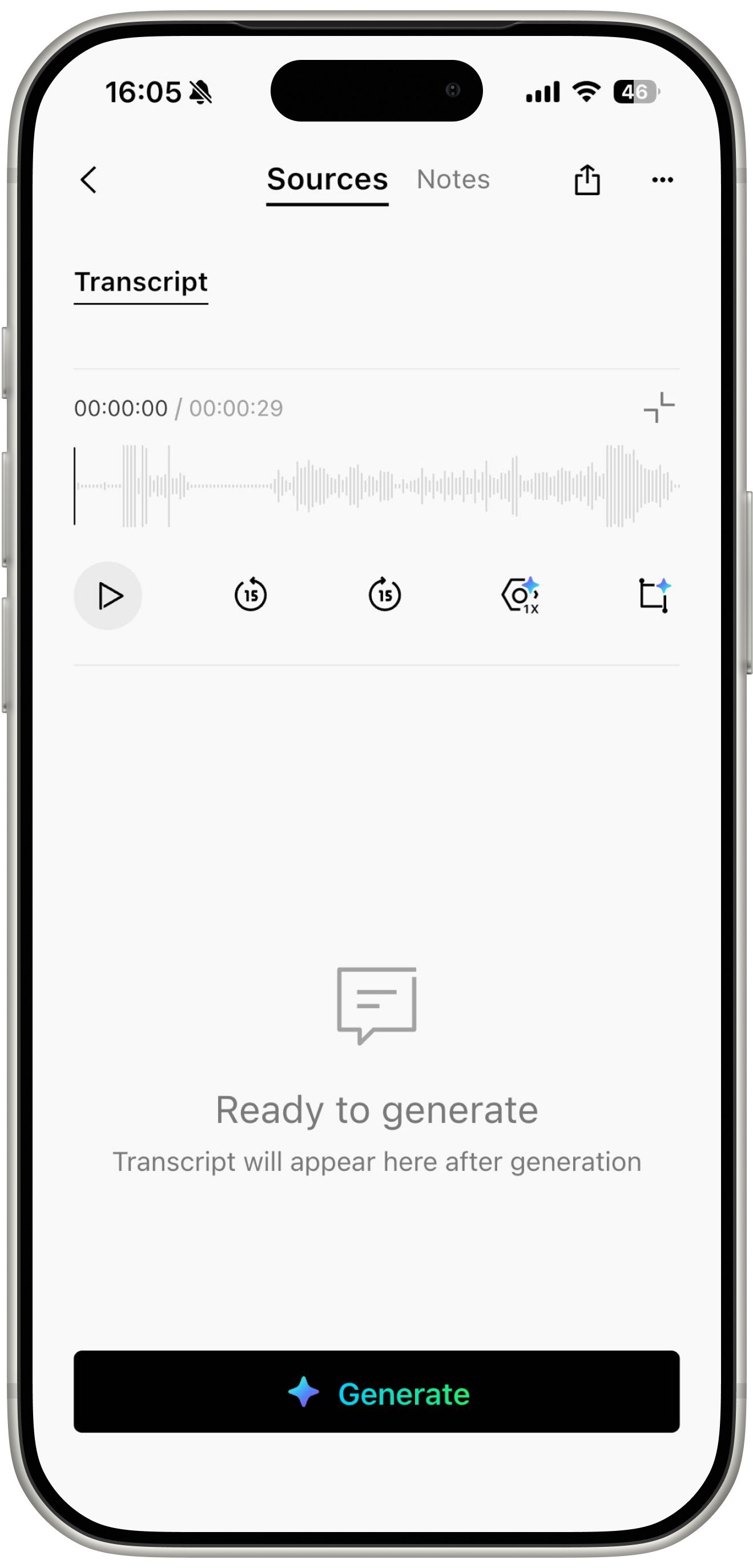Play the audio recording

click(108, 596)
